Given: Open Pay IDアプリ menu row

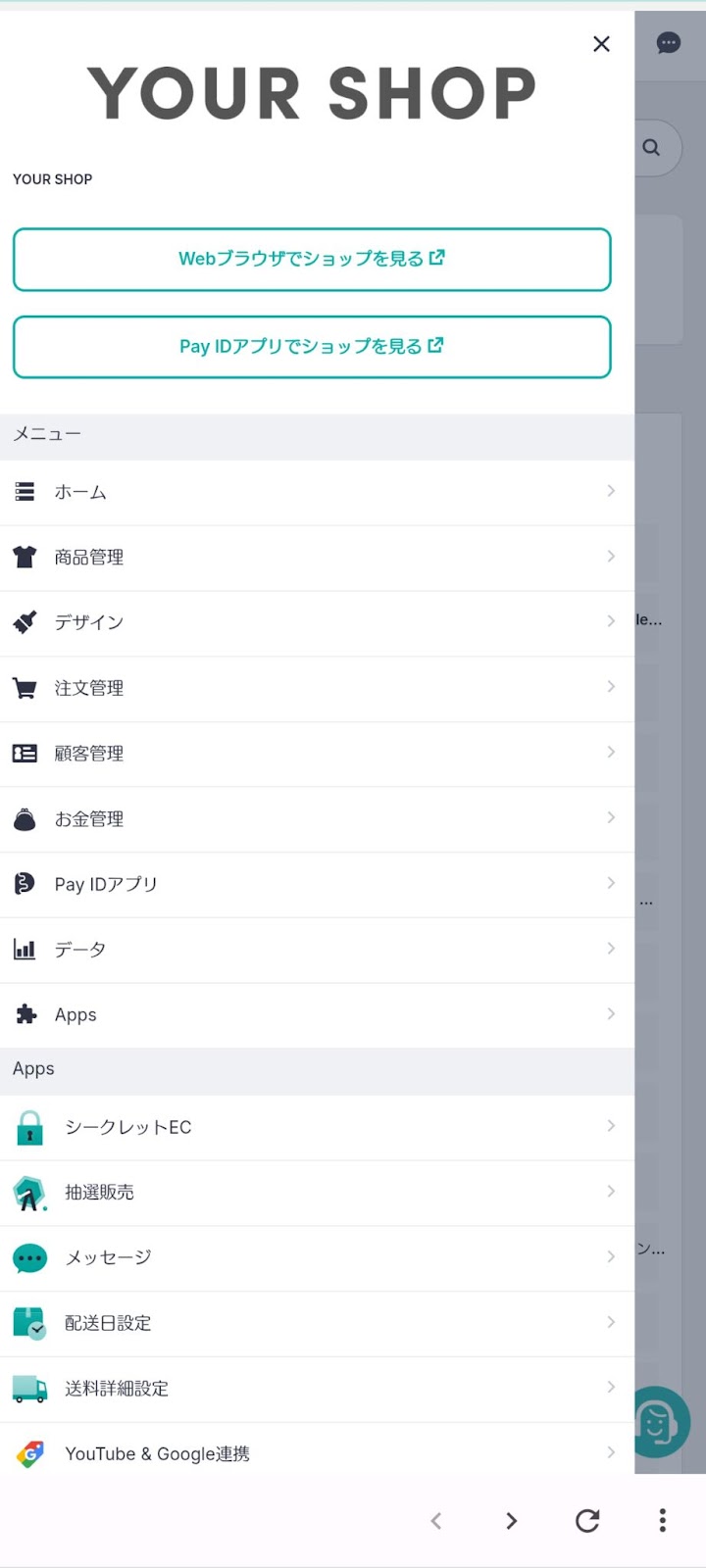Looking at the screenshot, I should point(317,885).
